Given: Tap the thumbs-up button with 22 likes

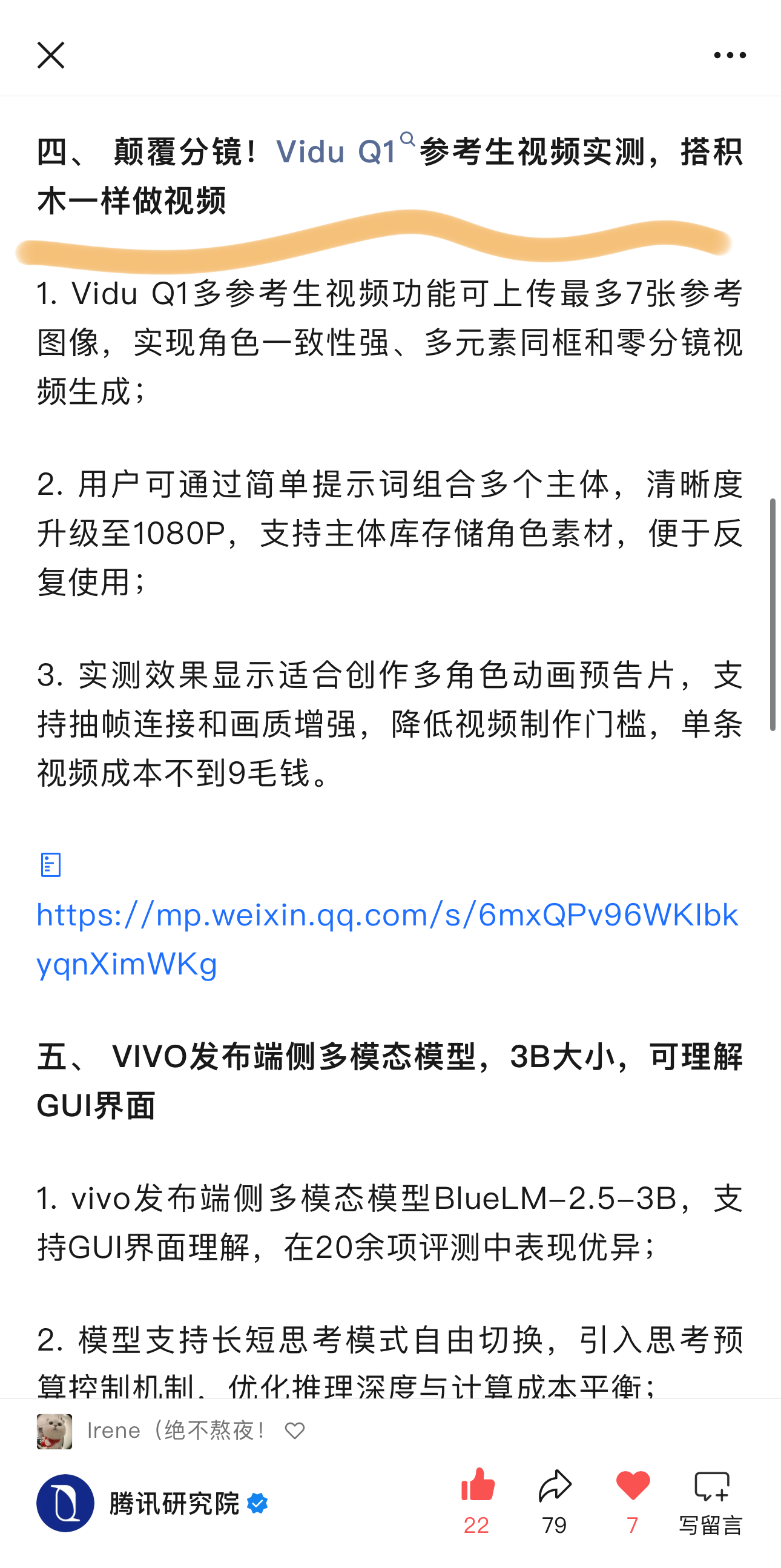Looking at the screenshot, I should [478, 1501].
